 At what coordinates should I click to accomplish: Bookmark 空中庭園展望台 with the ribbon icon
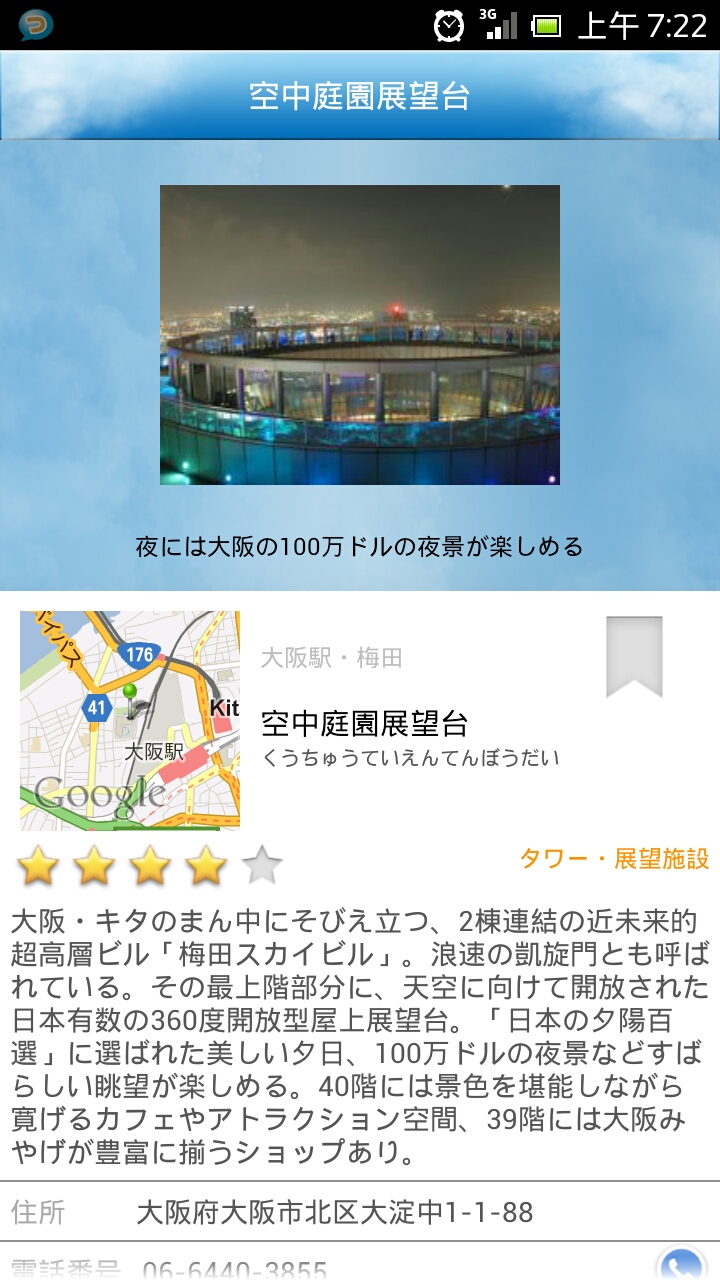coord(634,656)
